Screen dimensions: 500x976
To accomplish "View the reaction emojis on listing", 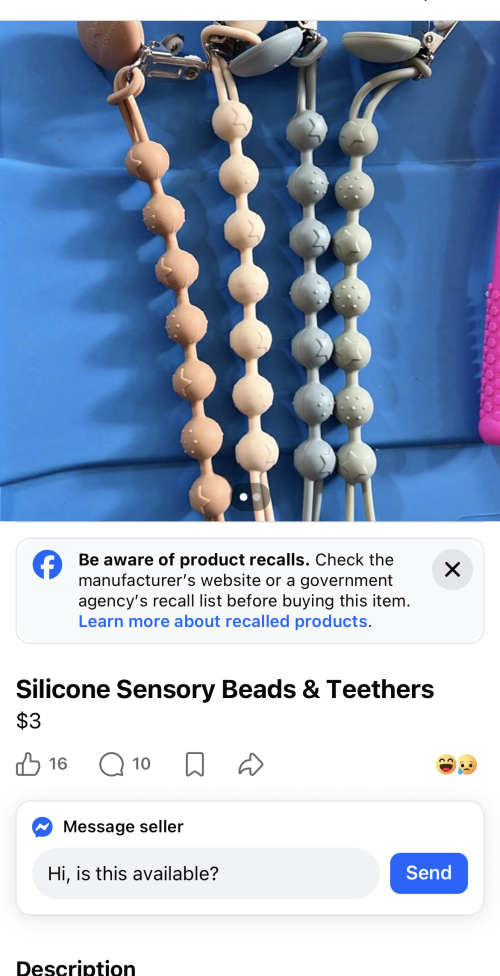I will (x=456, y=764).
